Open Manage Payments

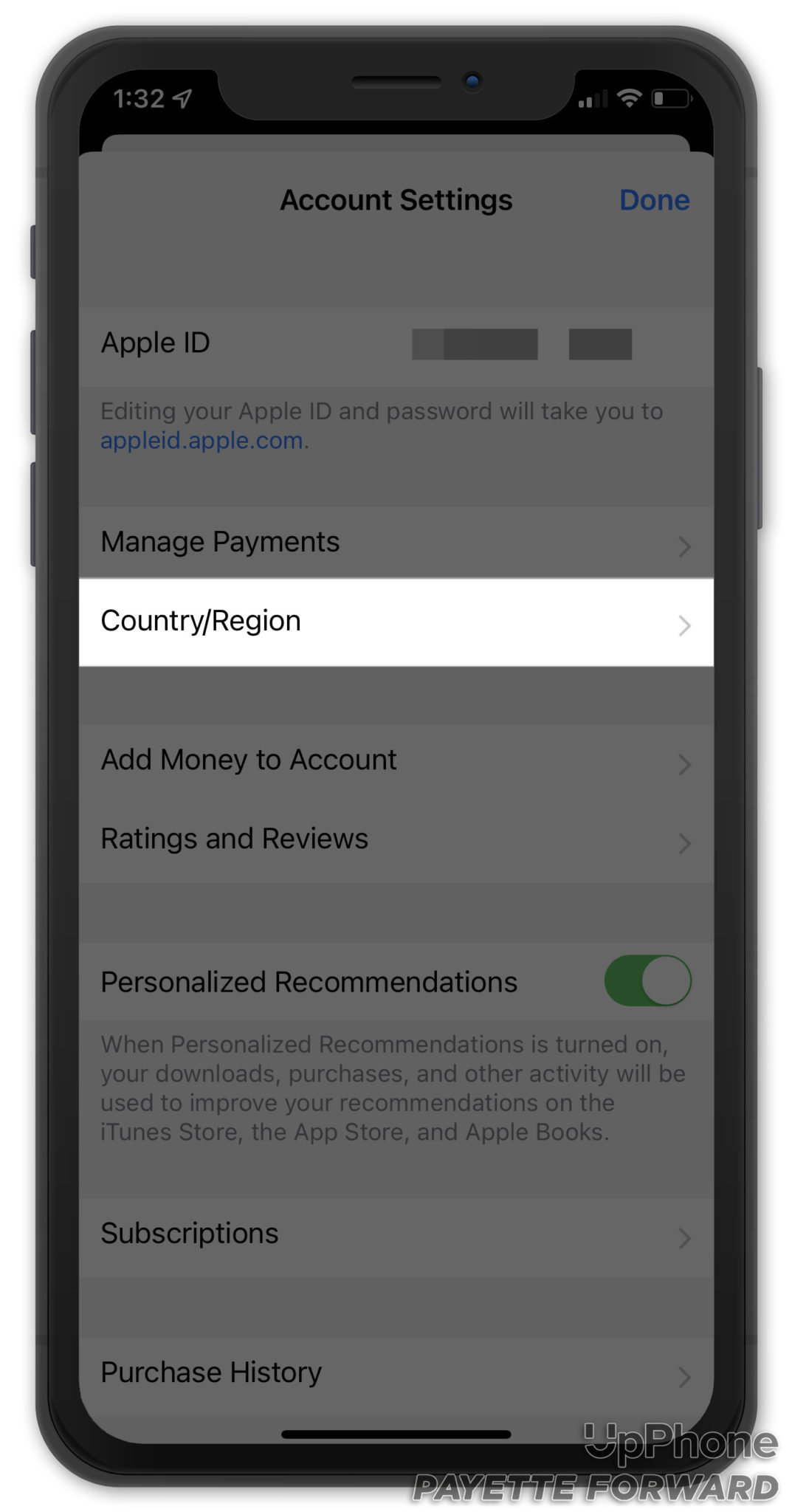(x=396, y=543)
